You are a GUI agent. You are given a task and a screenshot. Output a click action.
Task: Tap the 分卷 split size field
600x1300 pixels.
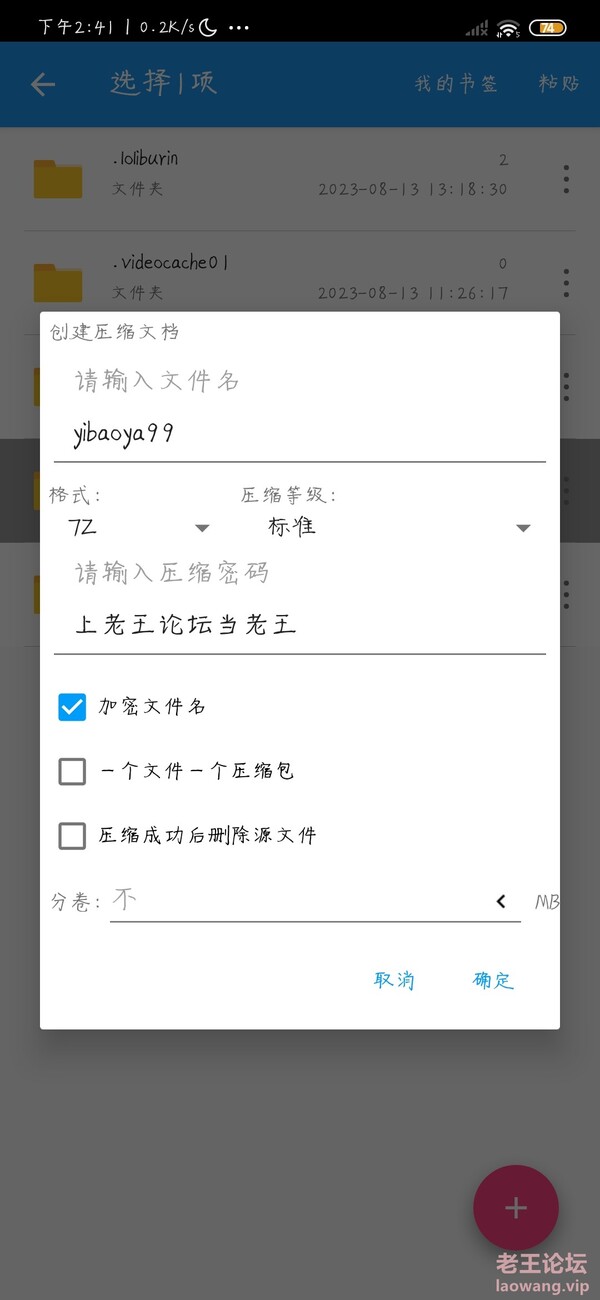(298, 900)
